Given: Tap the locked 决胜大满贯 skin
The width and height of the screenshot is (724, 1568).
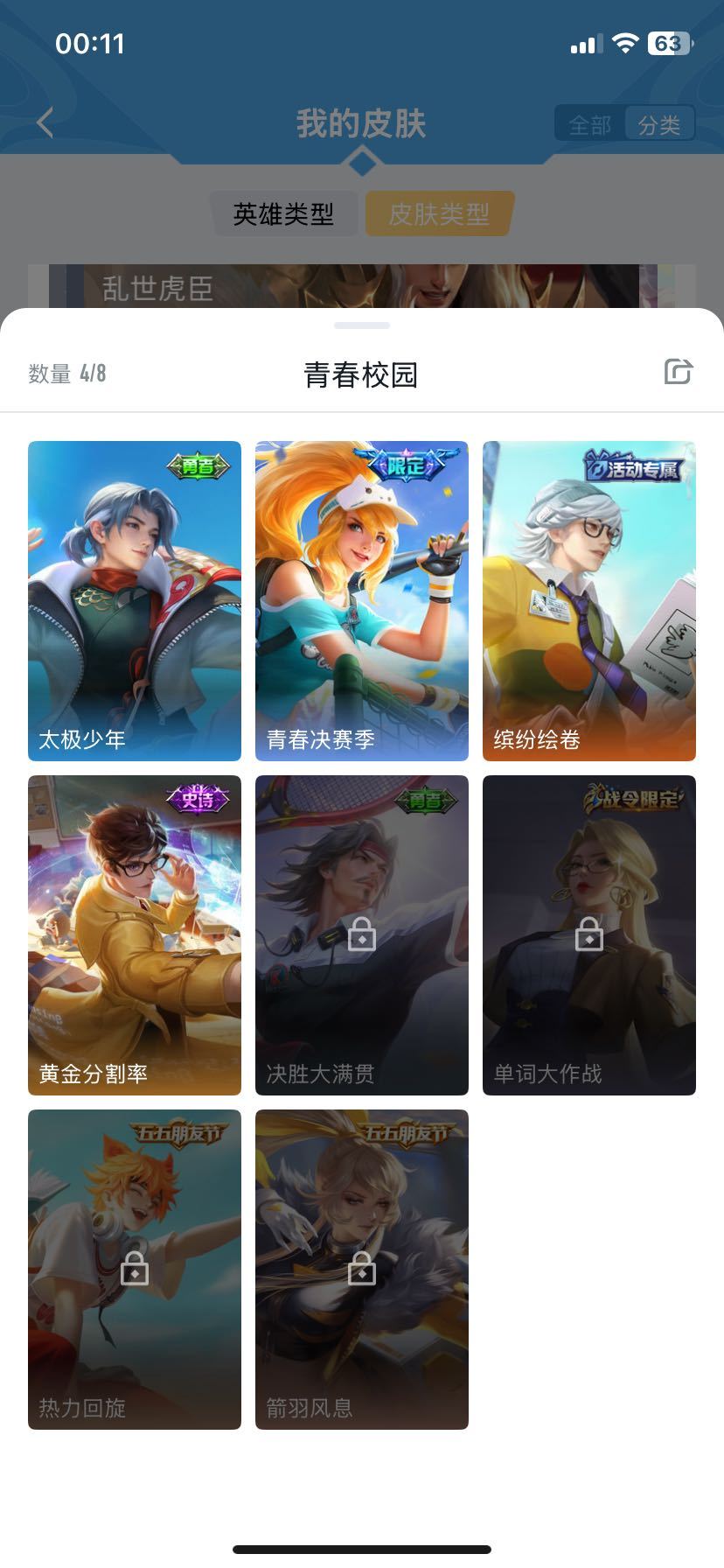Looking at the screenshot, I should coord(362,935).
